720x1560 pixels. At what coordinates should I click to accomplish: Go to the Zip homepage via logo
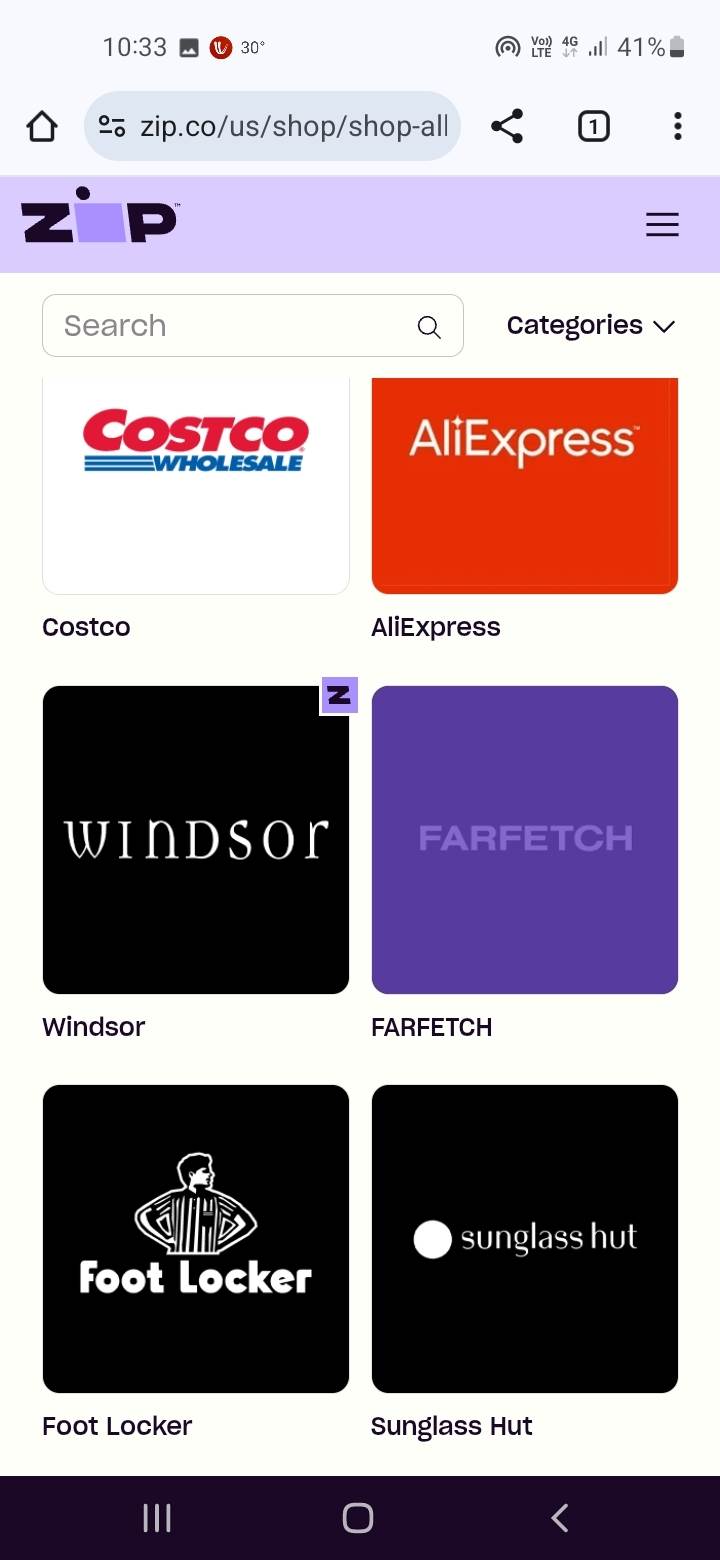click(x=99, y=217)
